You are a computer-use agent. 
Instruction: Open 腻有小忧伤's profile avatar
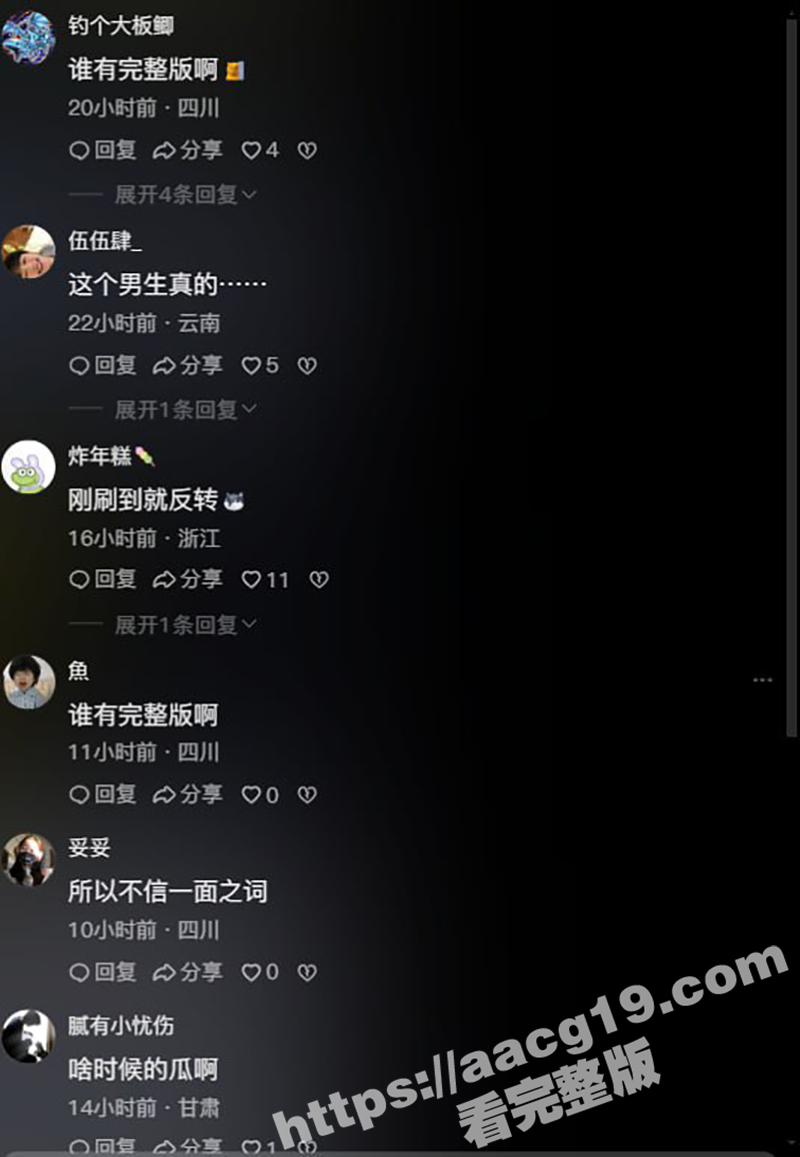[28, 1036]
